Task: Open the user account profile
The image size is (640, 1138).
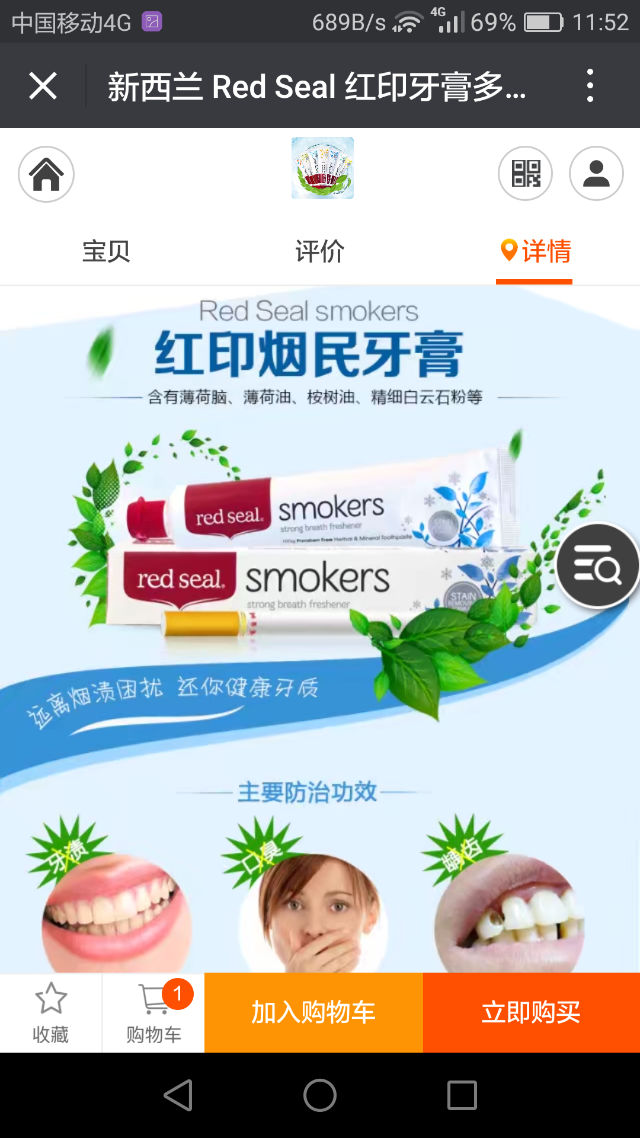Action: point(596,174)
